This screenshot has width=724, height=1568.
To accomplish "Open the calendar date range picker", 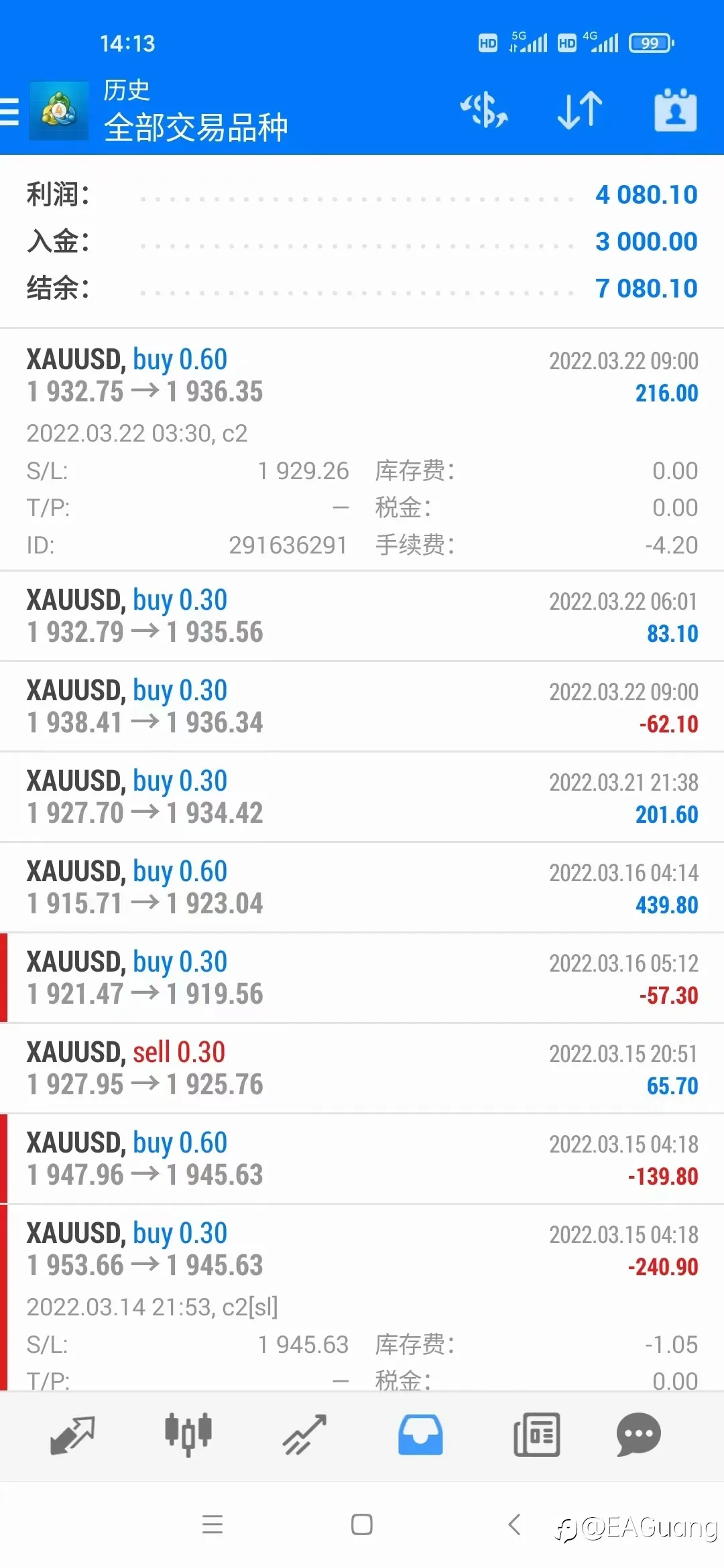I will 675,110.
